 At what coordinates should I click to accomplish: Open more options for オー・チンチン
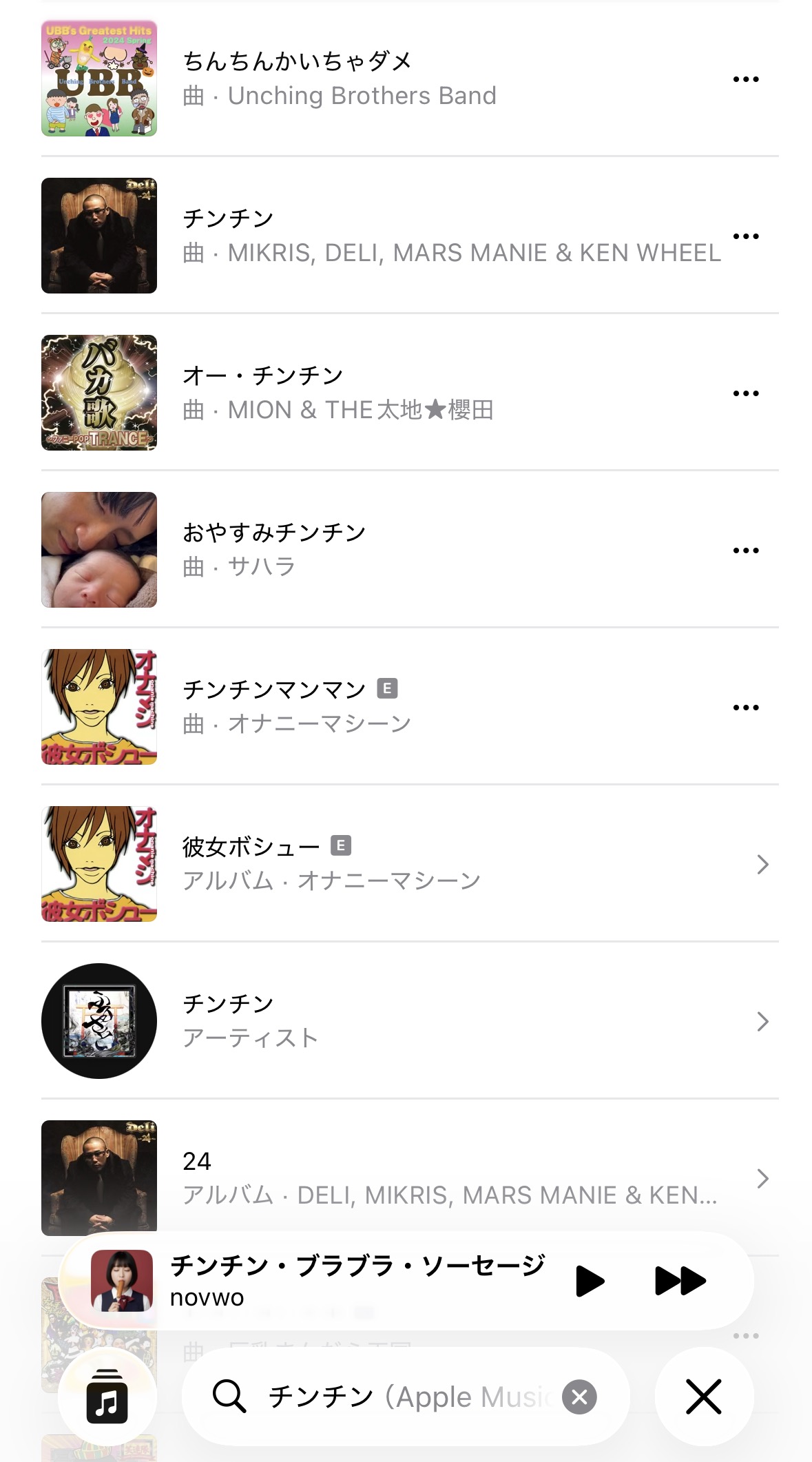pos(745,393)
